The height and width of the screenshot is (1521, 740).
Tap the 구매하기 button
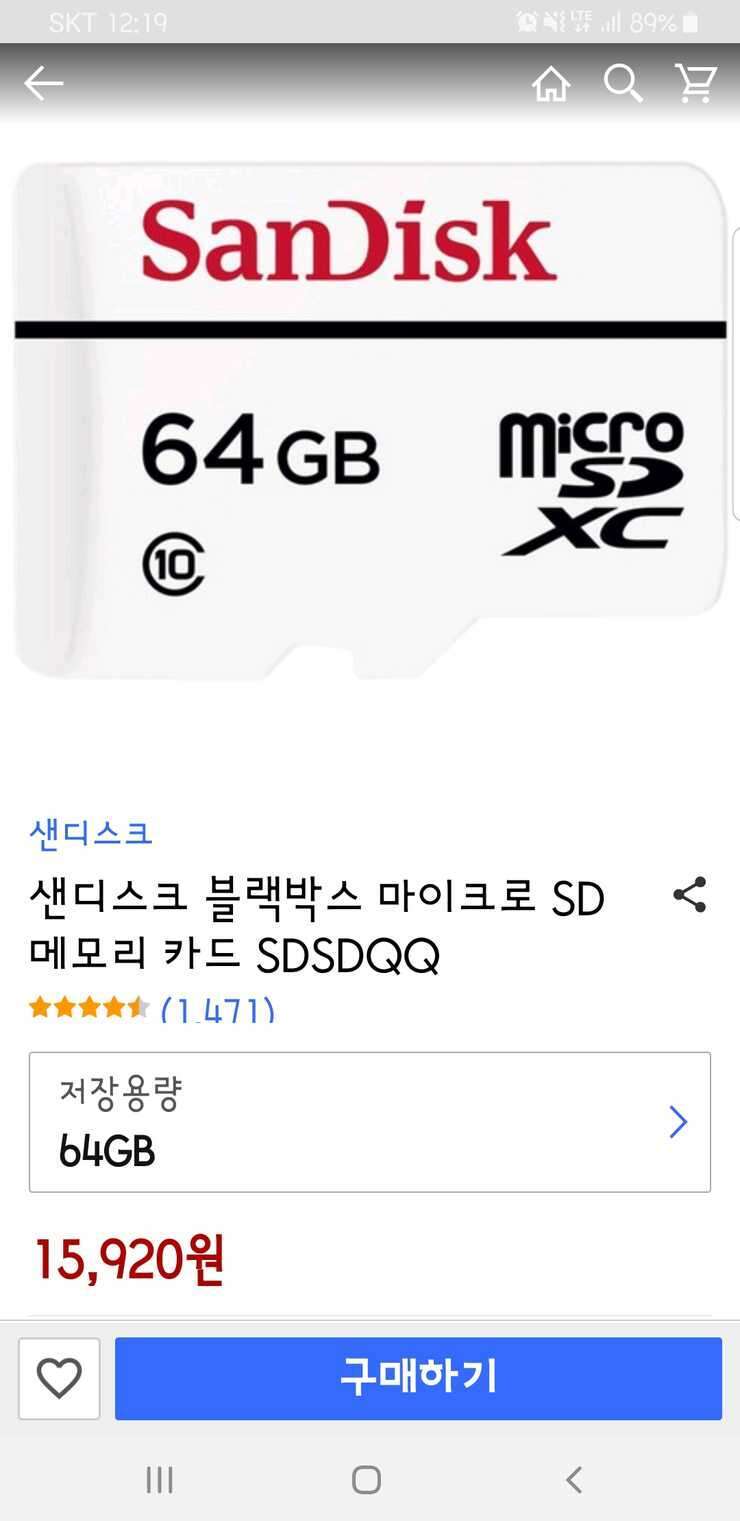click(418, 1379)
